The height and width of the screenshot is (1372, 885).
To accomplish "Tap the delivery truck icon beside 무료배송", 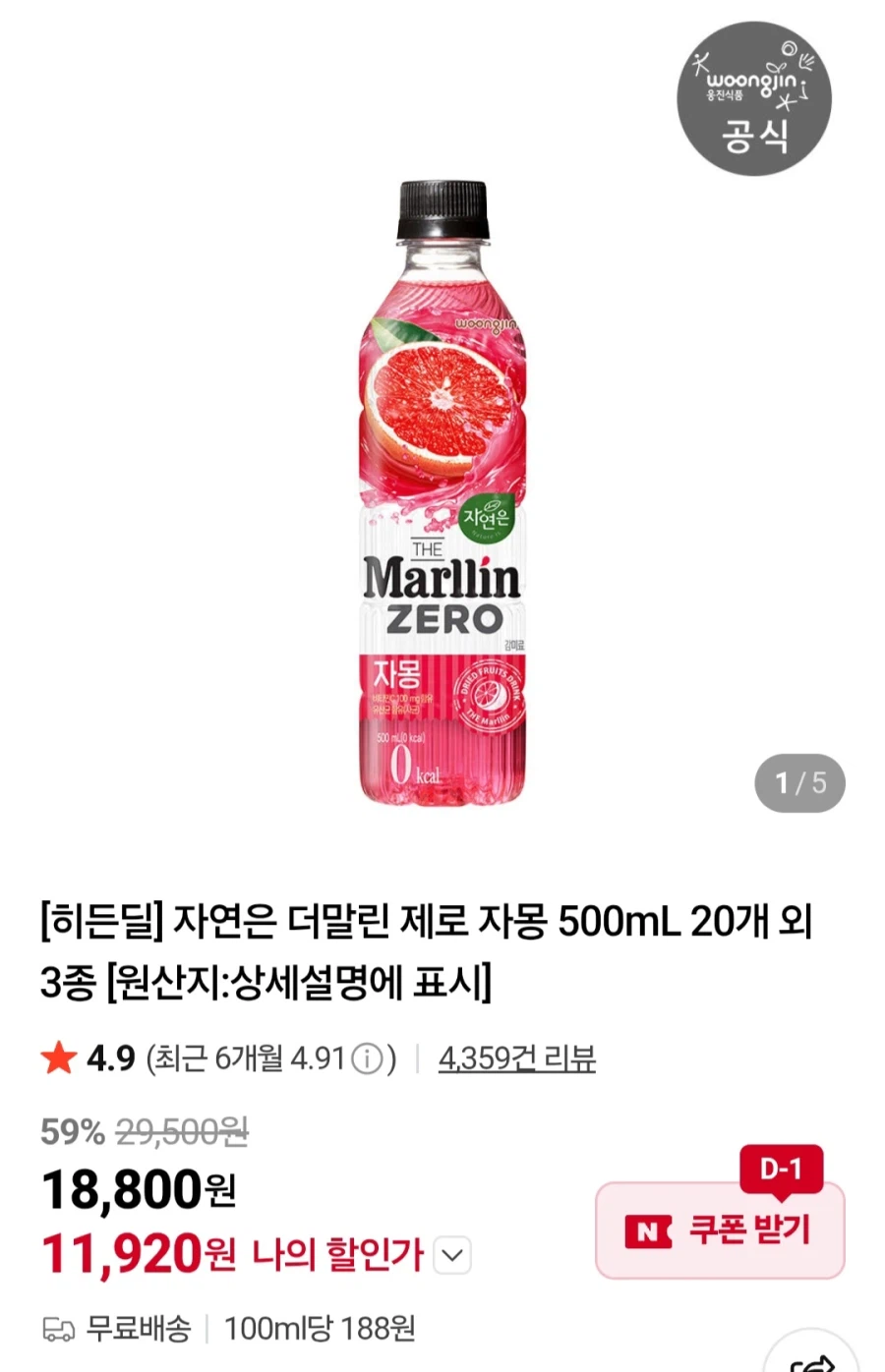I will pos(59,1331).
